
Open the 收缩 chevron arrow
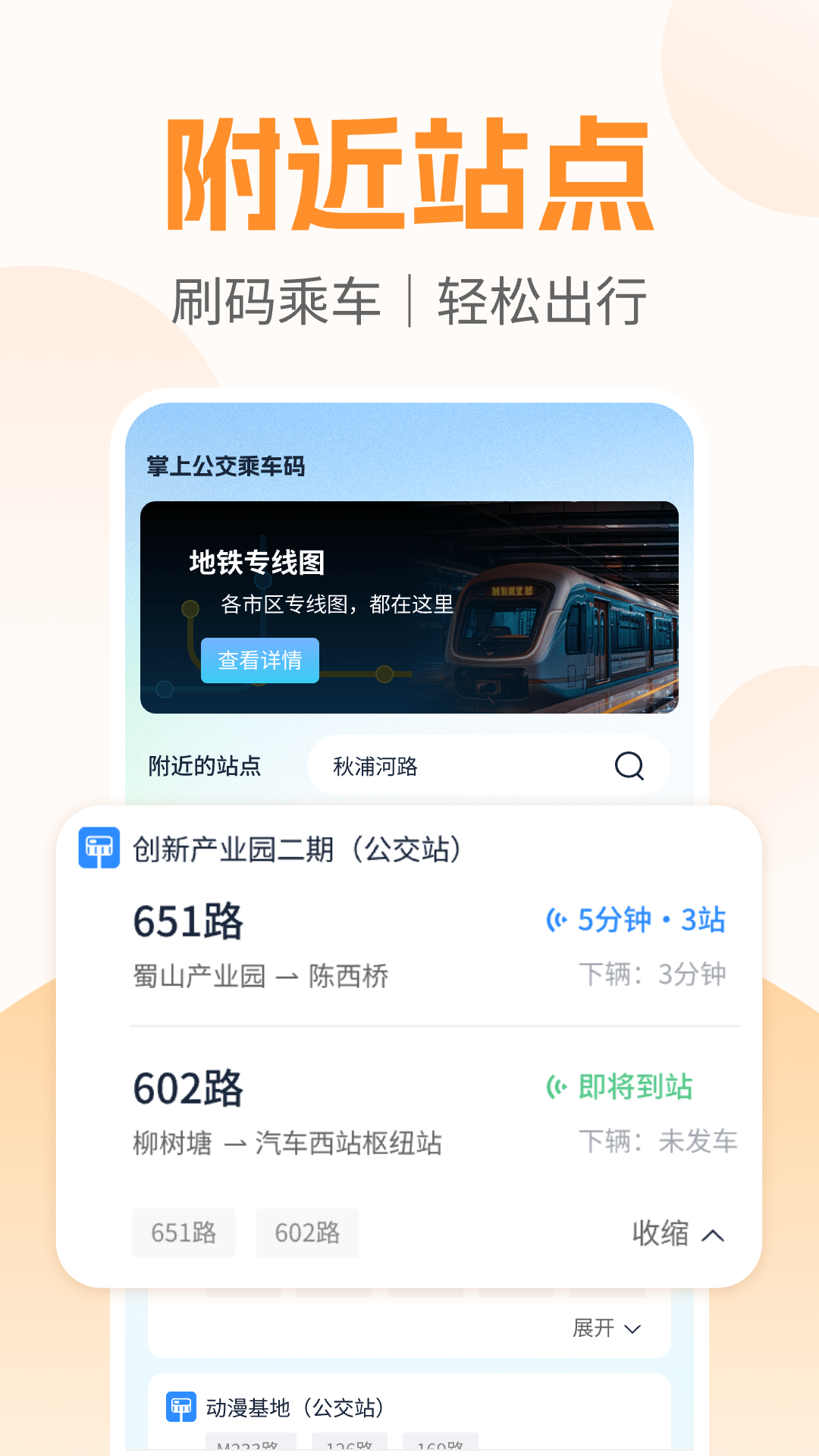pos(713,1234)
